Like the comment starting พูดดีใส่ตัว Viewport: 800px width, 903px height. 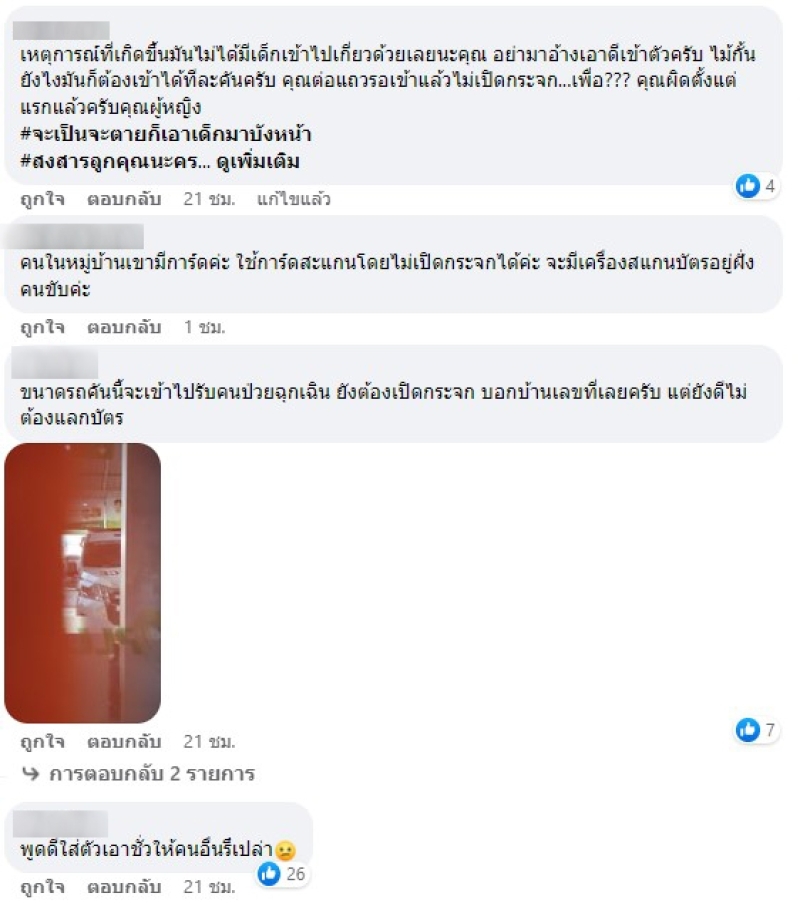pyautogui.click(x=42, y=886)
